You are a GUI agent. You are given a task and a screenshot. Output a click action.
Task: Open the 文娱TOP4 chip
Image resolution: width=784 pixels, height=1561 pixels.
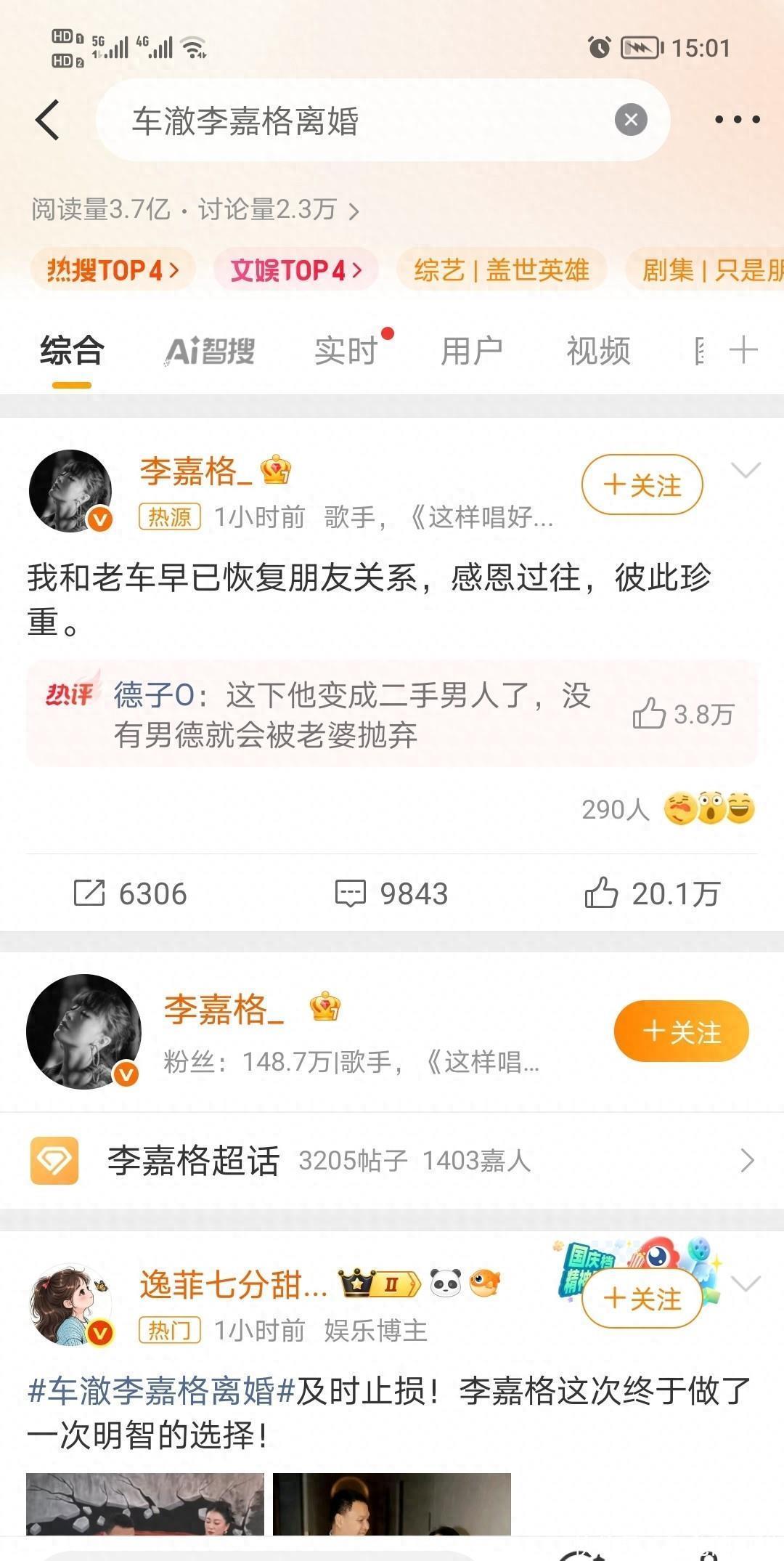point(295,270)
